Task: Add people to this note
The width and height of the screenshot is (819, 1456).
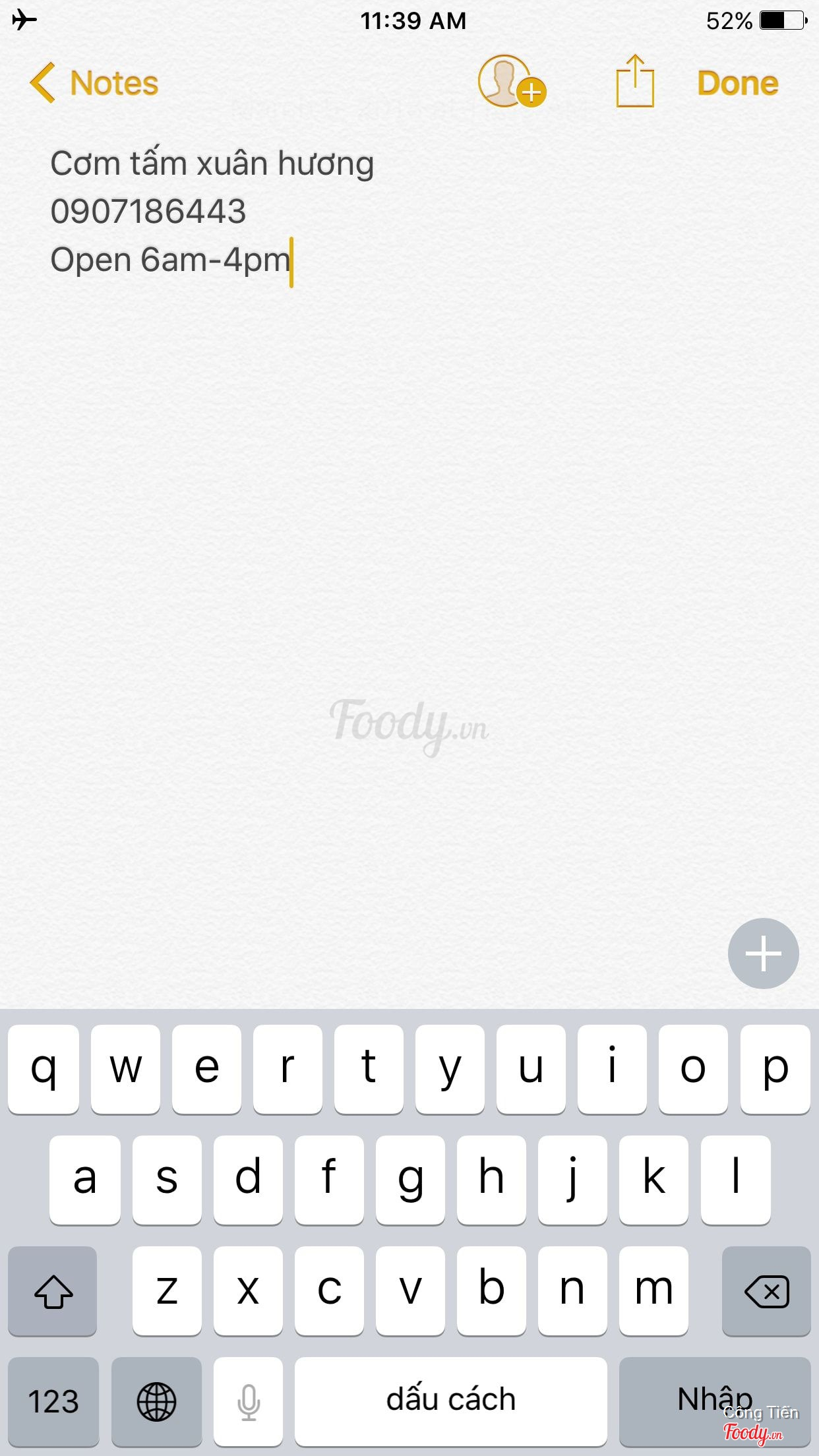Action: coord(510,82)
